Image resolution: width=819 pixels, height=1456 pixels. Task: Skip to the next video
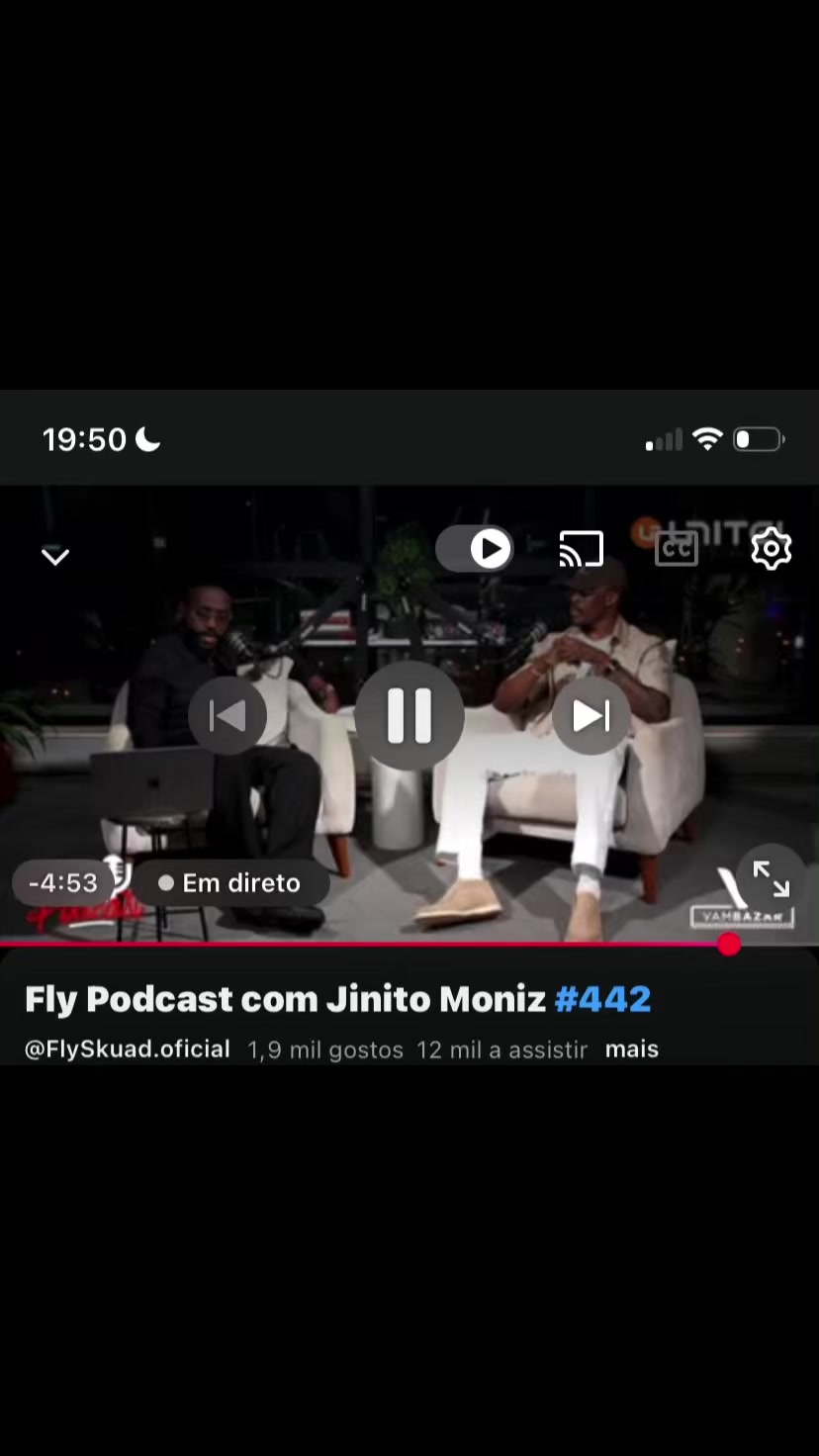591,716
